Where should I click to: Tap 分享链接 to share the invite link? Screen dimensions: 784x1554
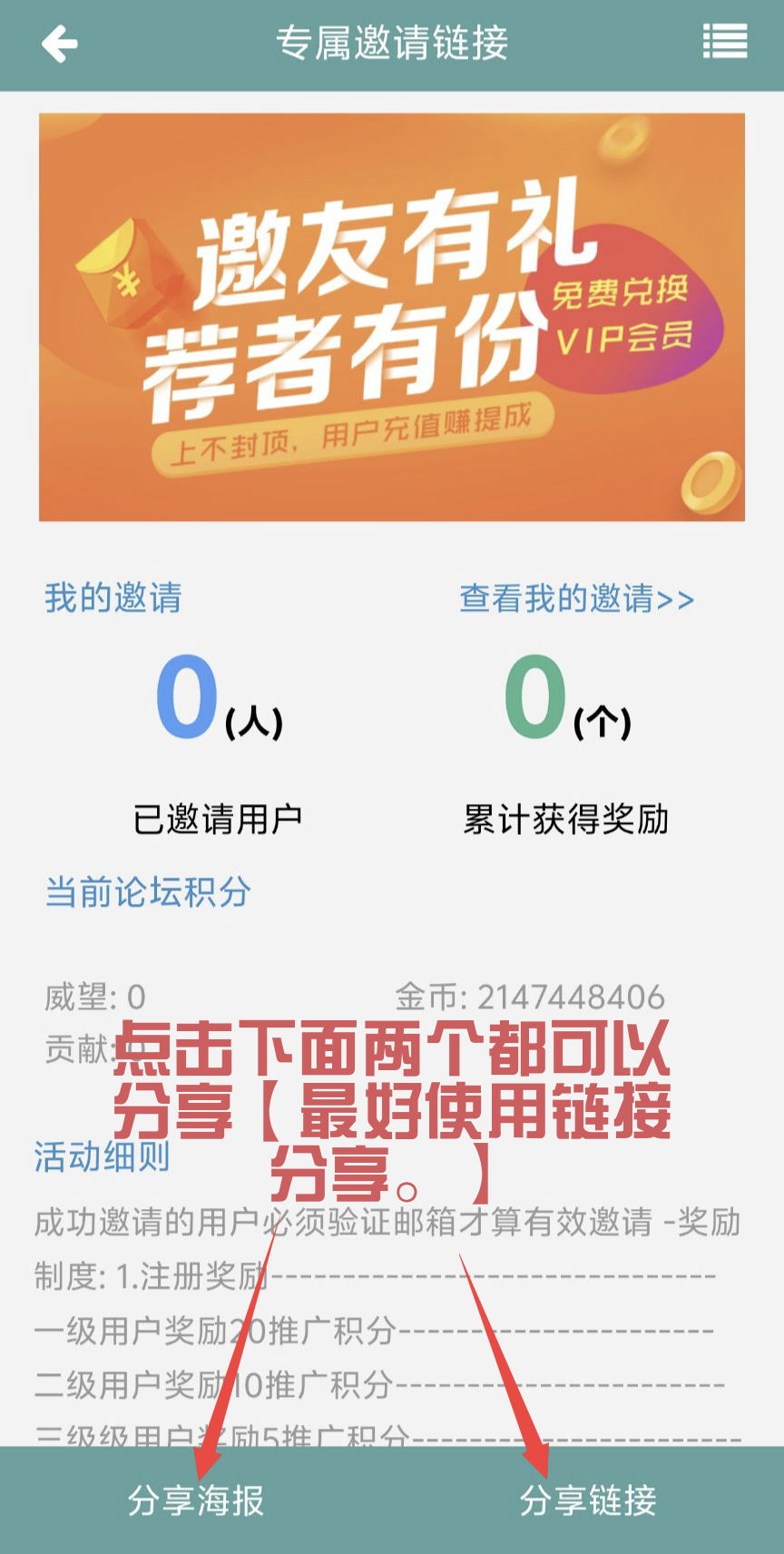point(587,1500)
